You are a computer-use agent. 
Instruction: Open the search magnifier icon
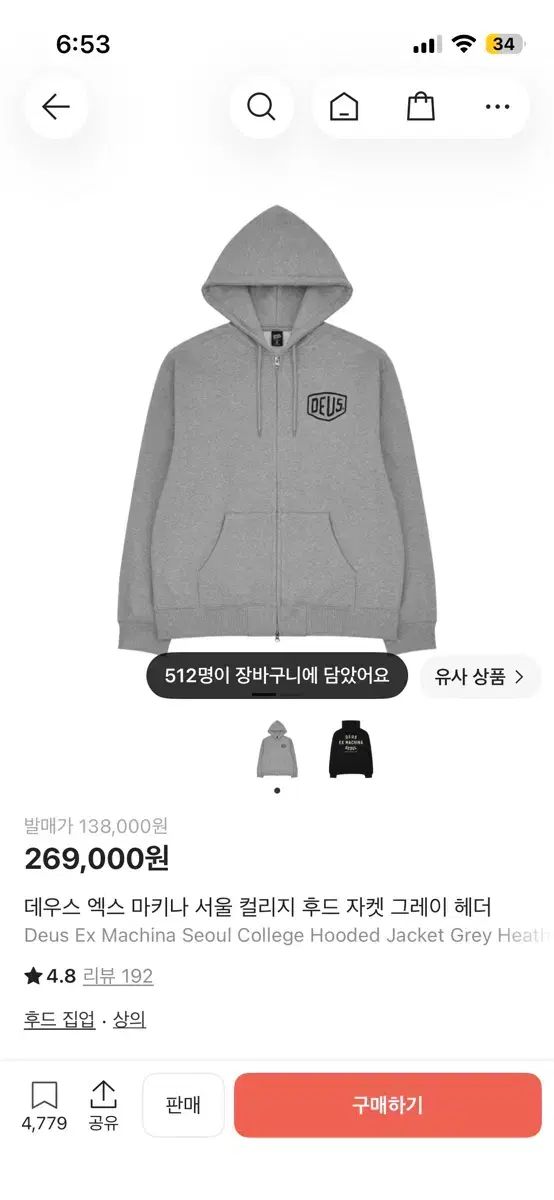click(261, 107)
